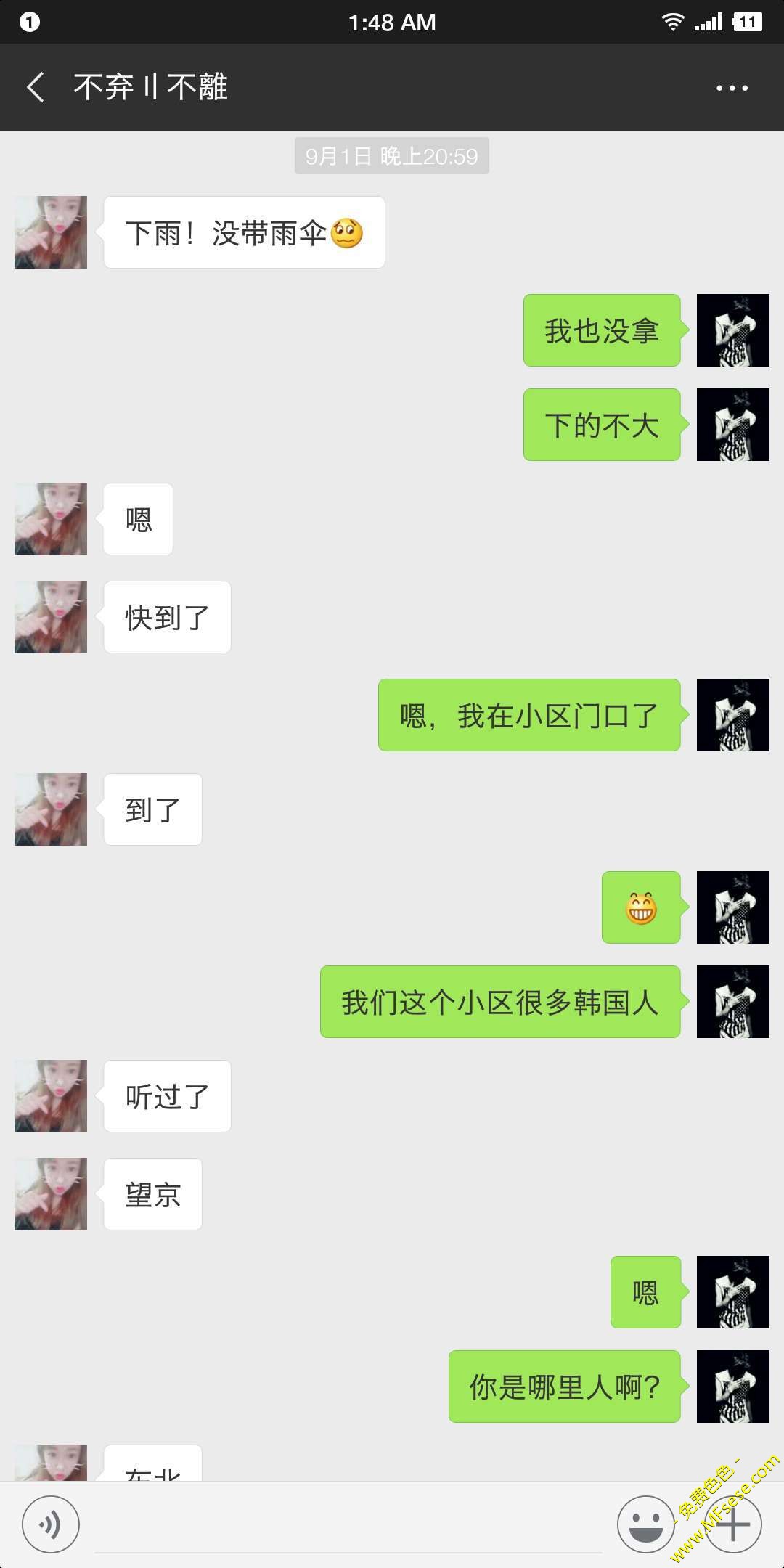
Task: Open contact avatar beside 下雨!没带雨伞 message
Action: 51,232
